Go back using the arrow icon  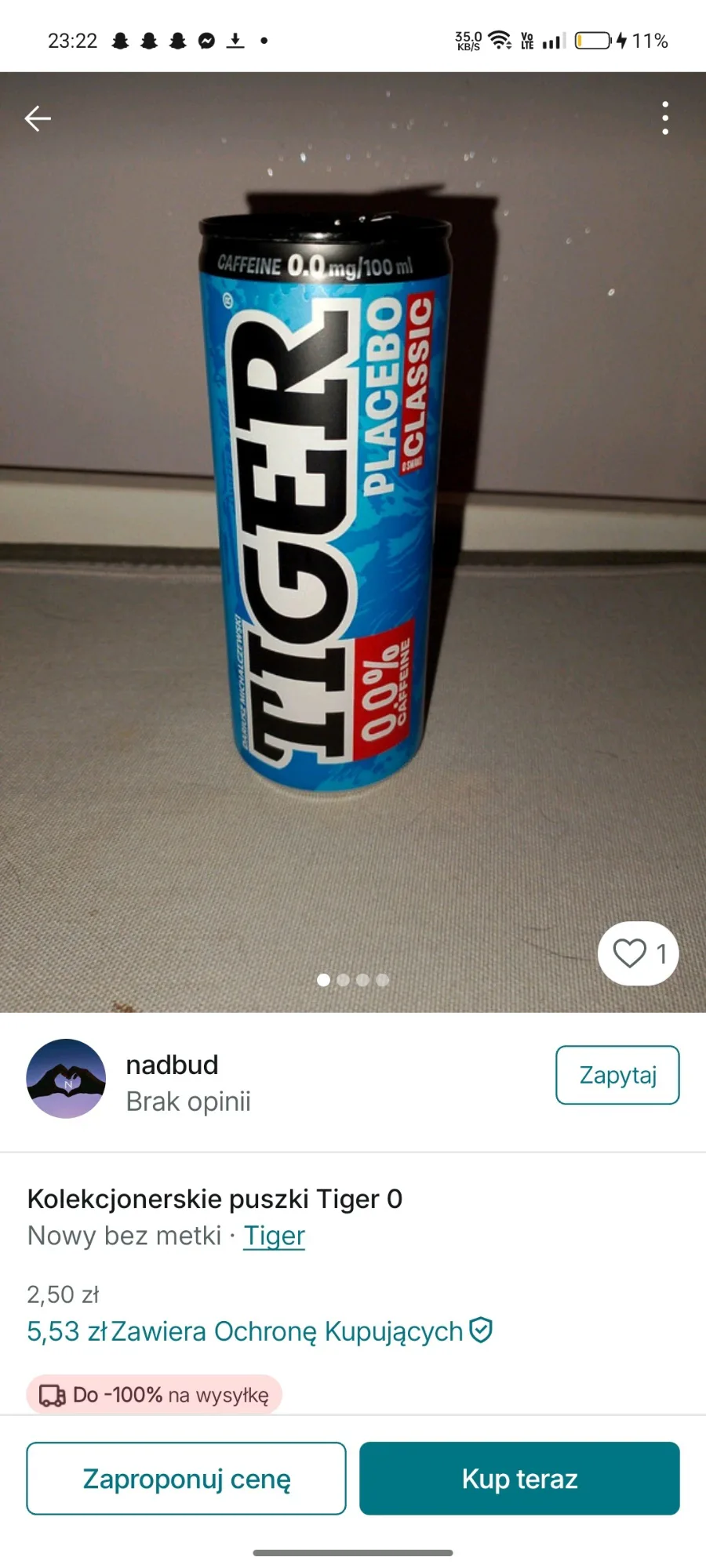(38, 118)
